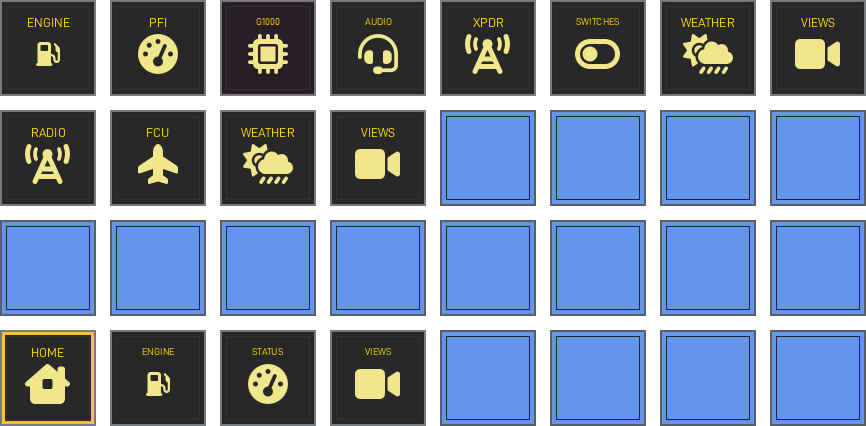This screenshot has height=426, width=866.
Task: Go to the HOME page
Action: [48, 378]
